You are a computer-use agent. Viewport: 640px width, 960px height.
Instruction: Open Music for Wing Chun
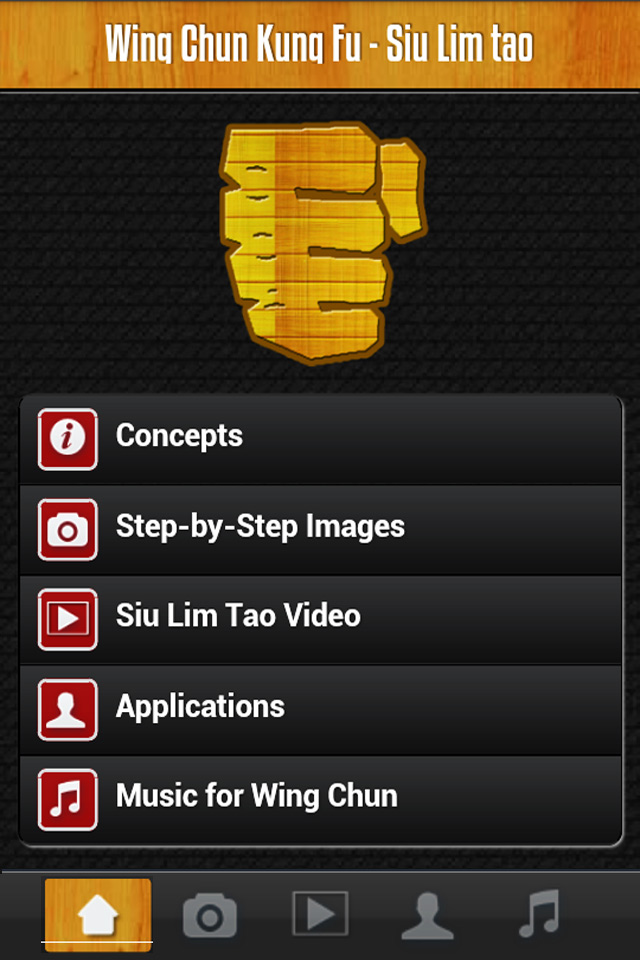(x=320, y=798)
